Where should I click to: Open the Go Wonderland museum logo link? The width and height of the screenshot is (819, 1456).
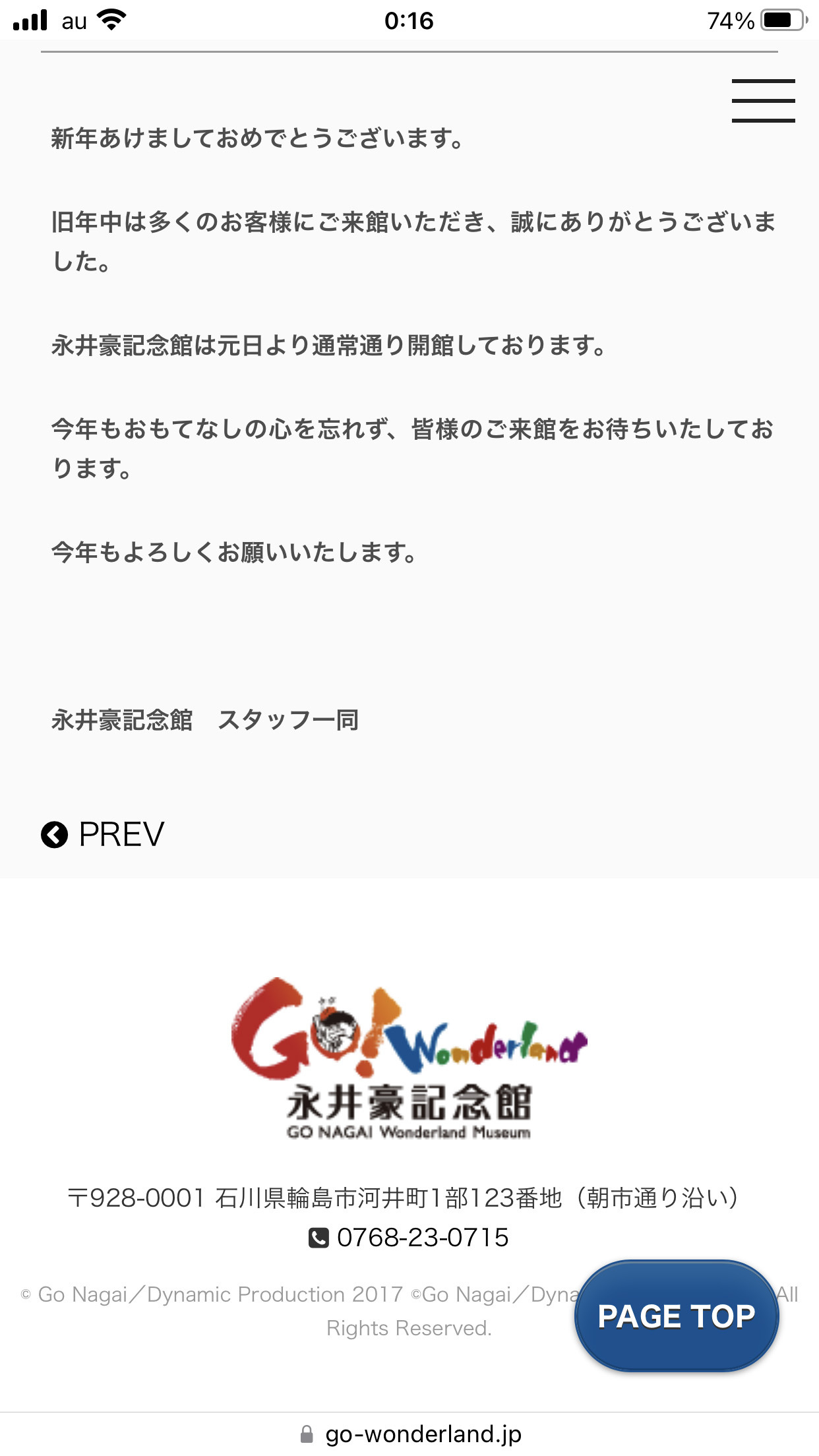(x=409, y=1058)
